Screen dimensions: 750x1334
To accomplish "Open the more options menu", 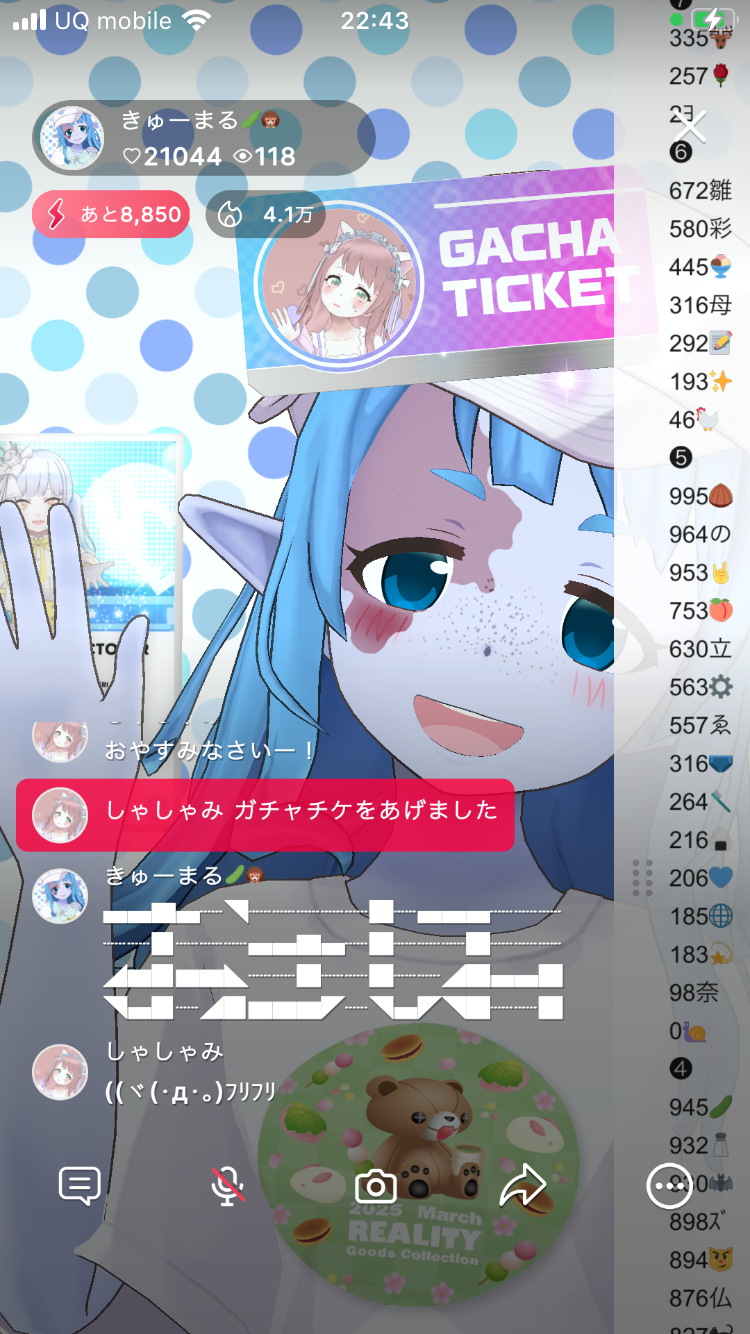I will pyautogui.click(x=669, y=1187).
